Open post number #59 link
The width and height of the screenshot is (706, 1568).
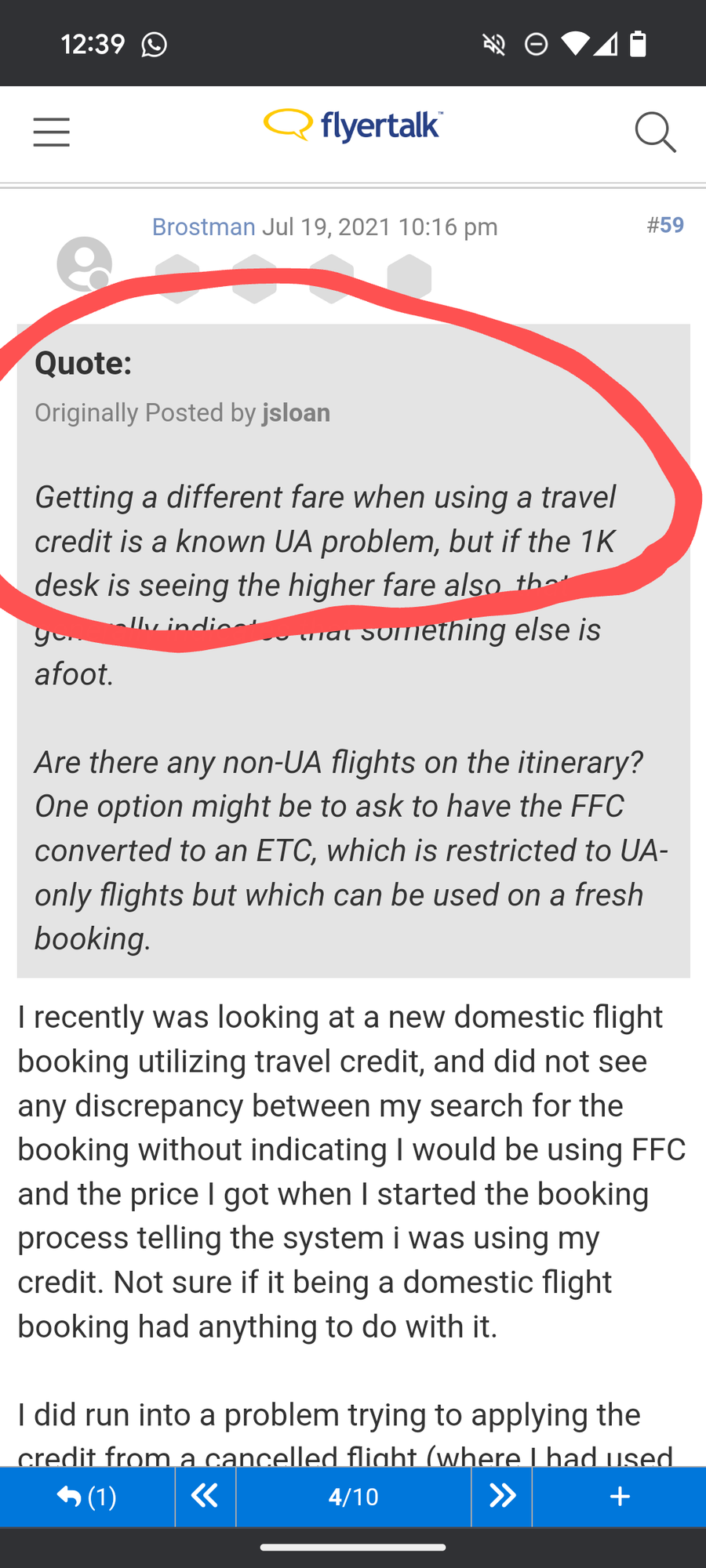click(665, 225)
